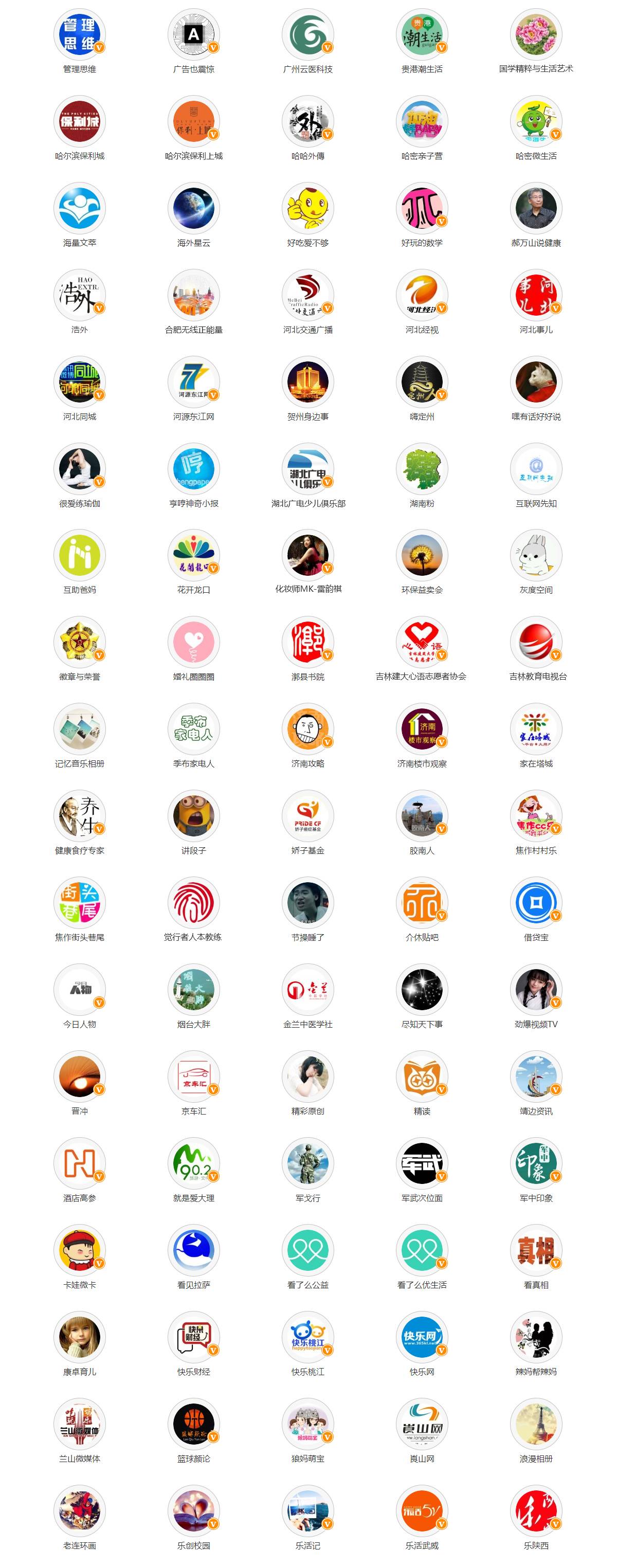
Task: View the 互联网先知 account
Action: tap(536, 469)
